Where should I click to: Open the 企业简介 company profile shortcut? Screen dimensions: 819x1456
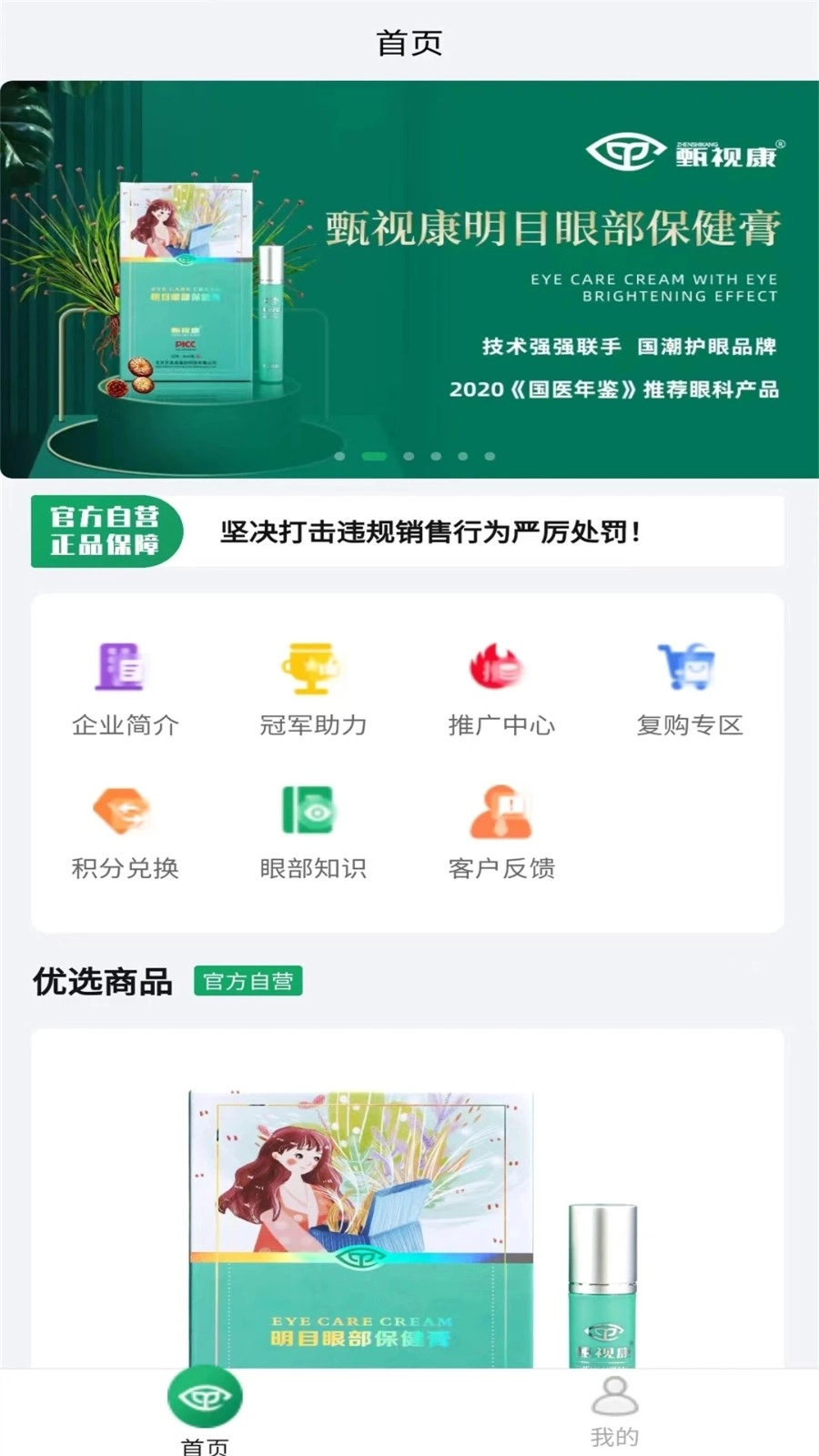[125, 688]
